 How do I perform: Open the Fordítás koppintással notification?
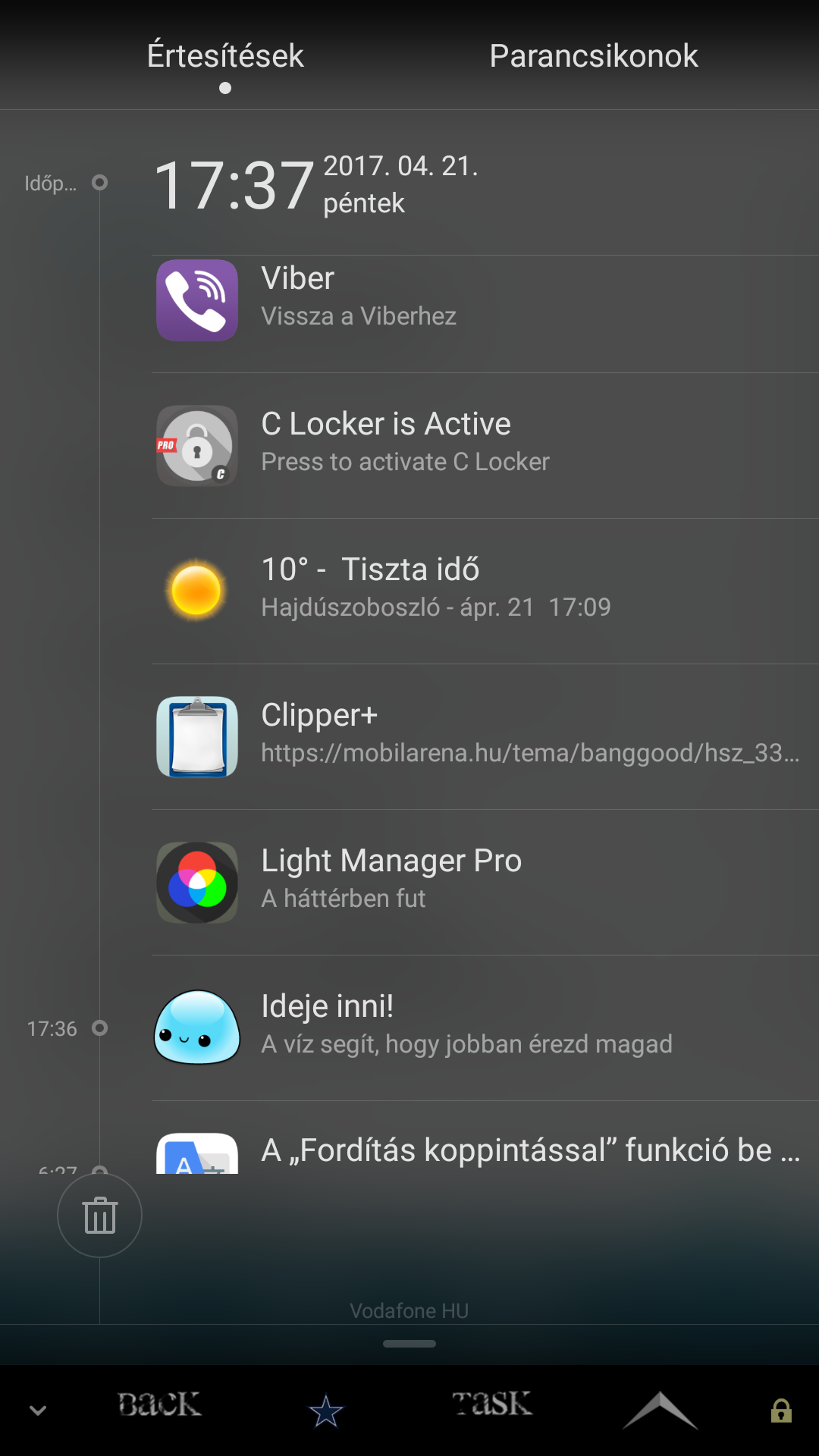tap(485, 1137)
